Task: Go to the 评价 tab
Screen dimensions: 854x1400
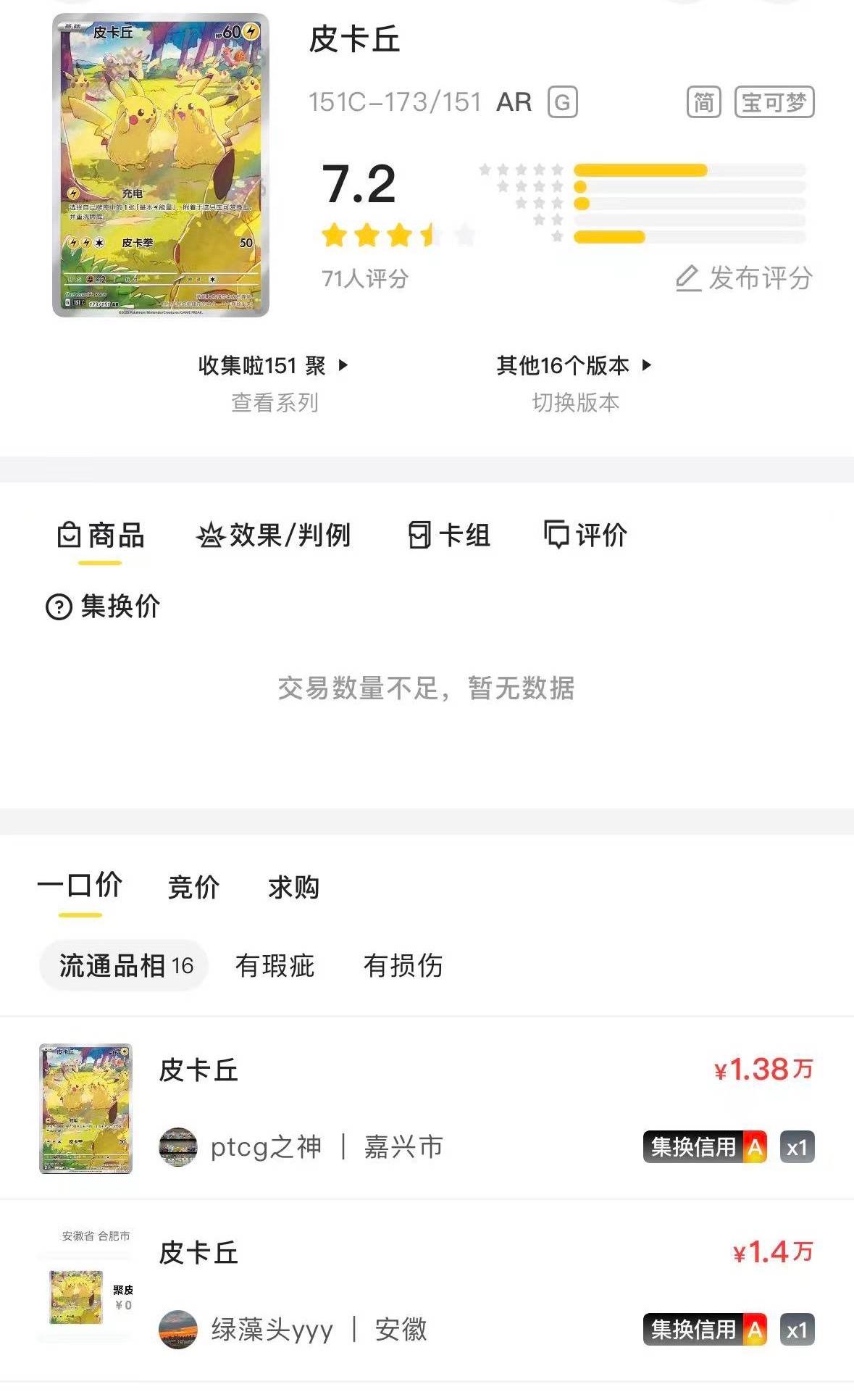Action: (x=585, y=536)
